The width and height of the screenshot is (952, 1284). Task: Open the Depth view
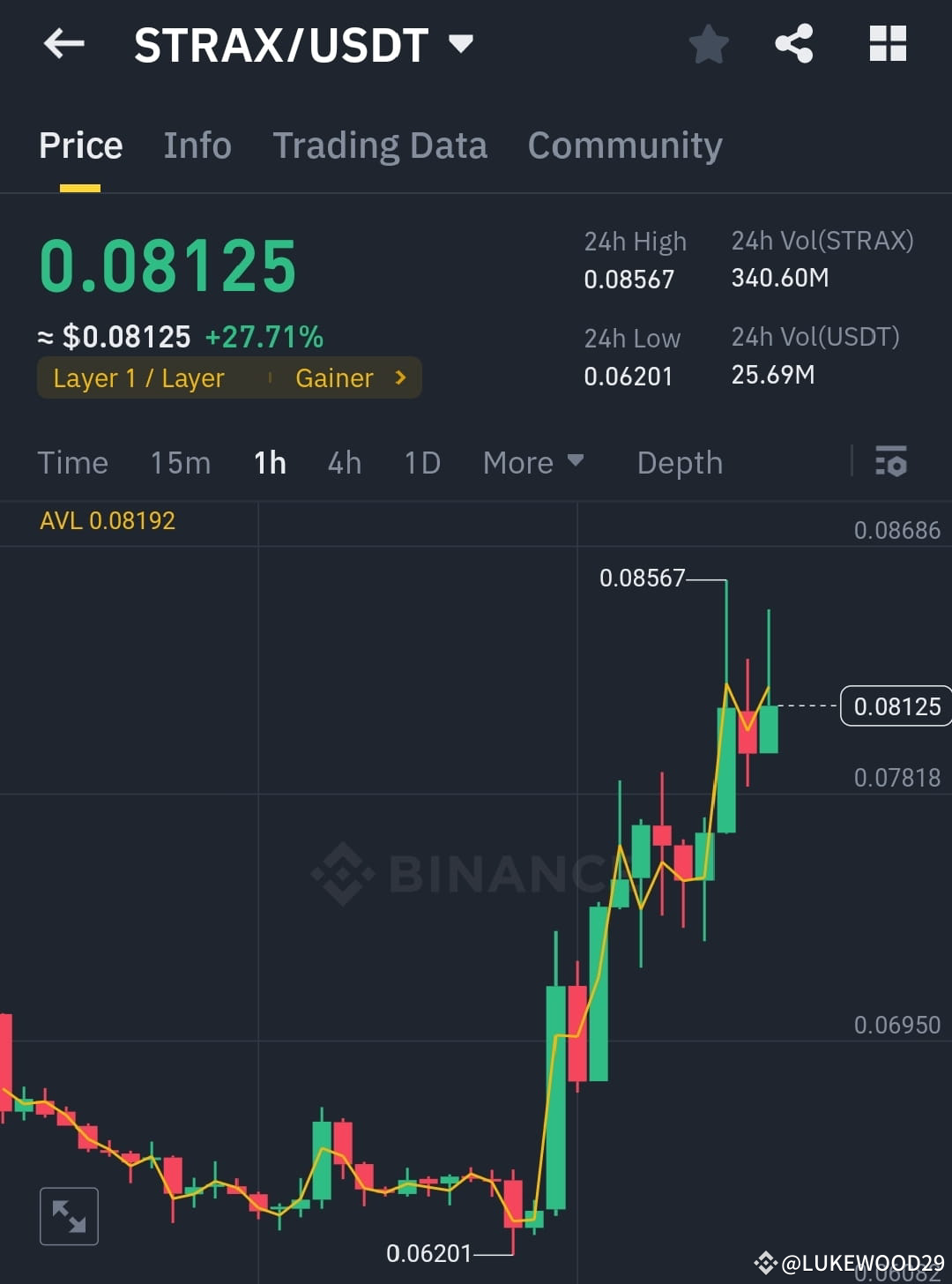(679, 462)
